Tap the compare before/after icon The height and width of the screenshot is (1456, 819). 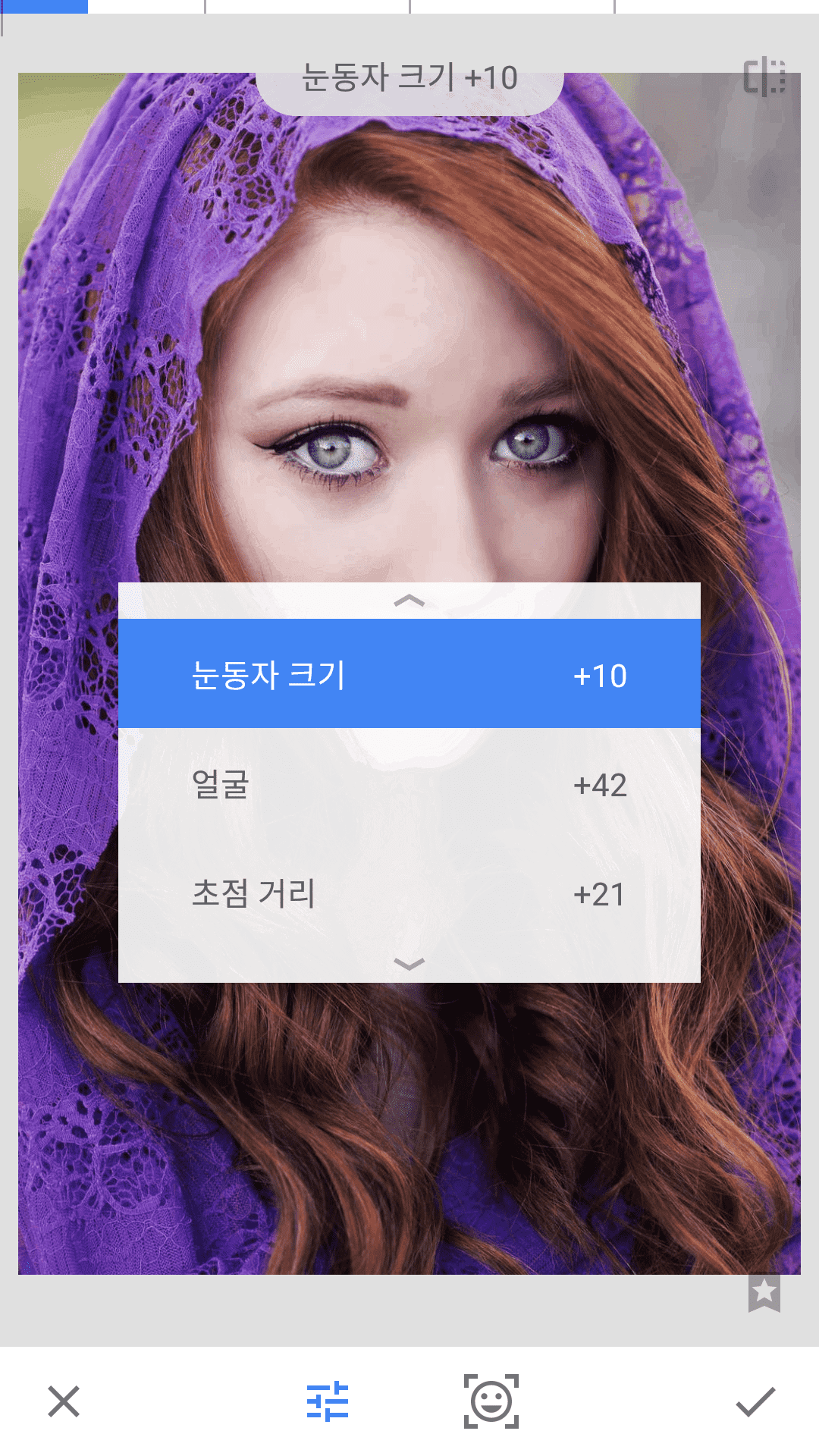[x=764, y=77]
